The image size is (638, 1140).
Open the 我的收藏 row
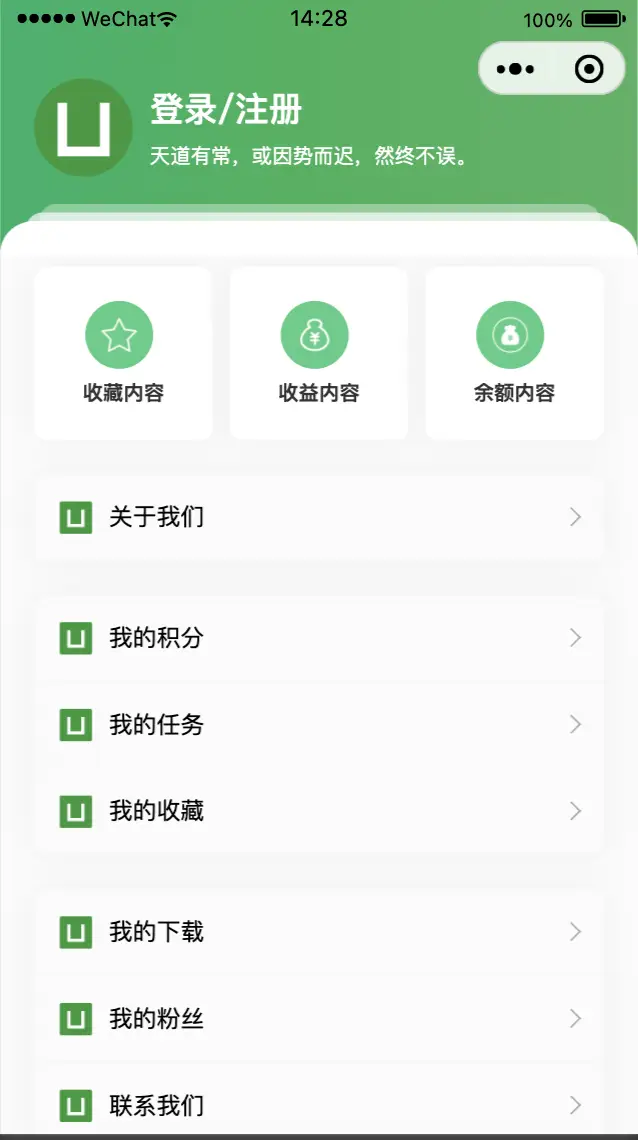[x=318, y=810]
